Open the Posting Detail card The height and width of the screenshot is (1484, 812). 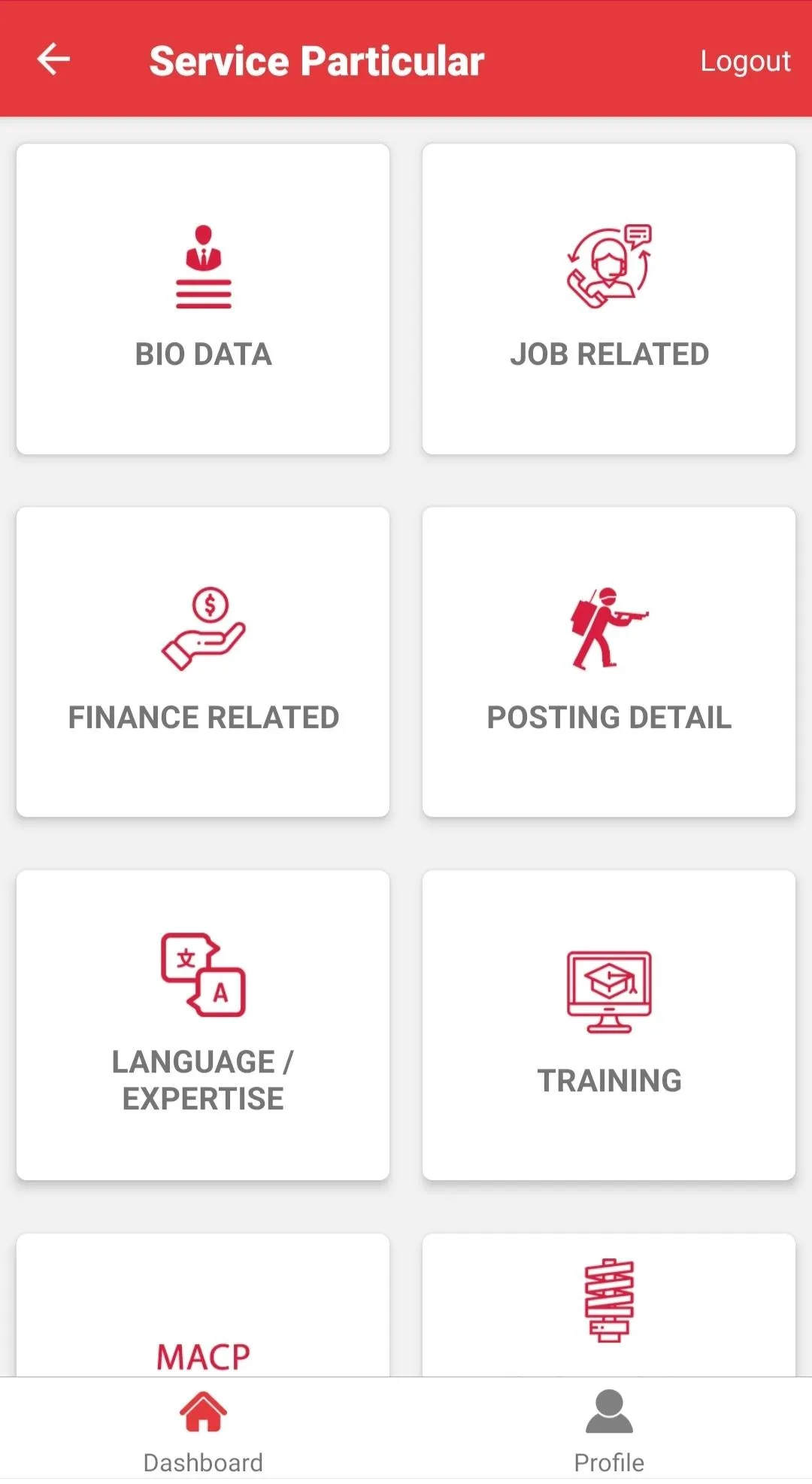pos(609,662)
